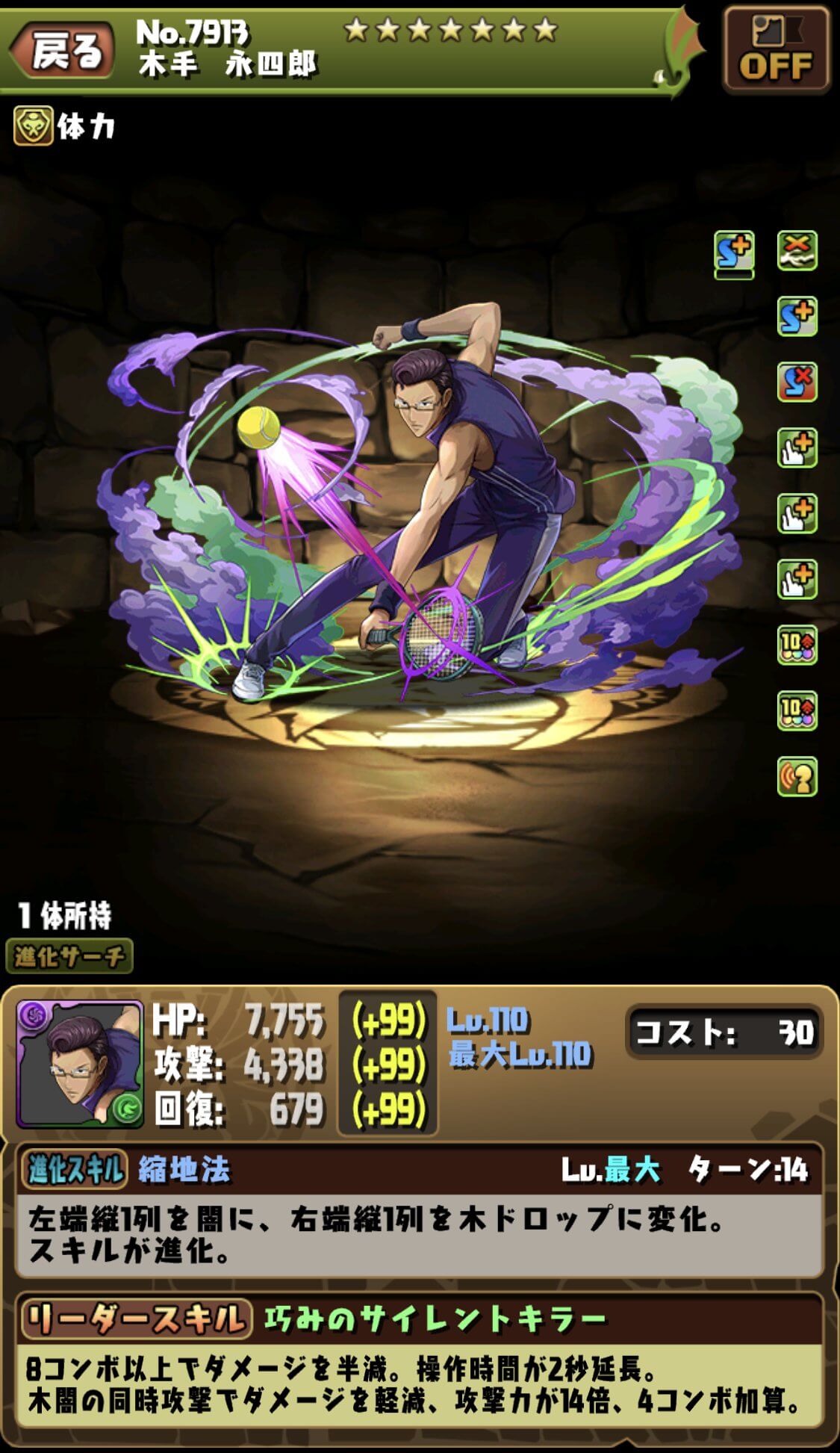Toggle the OFF favorite flag button
This screenshot has width=840, height=1453.
click(x=777, y=51)
